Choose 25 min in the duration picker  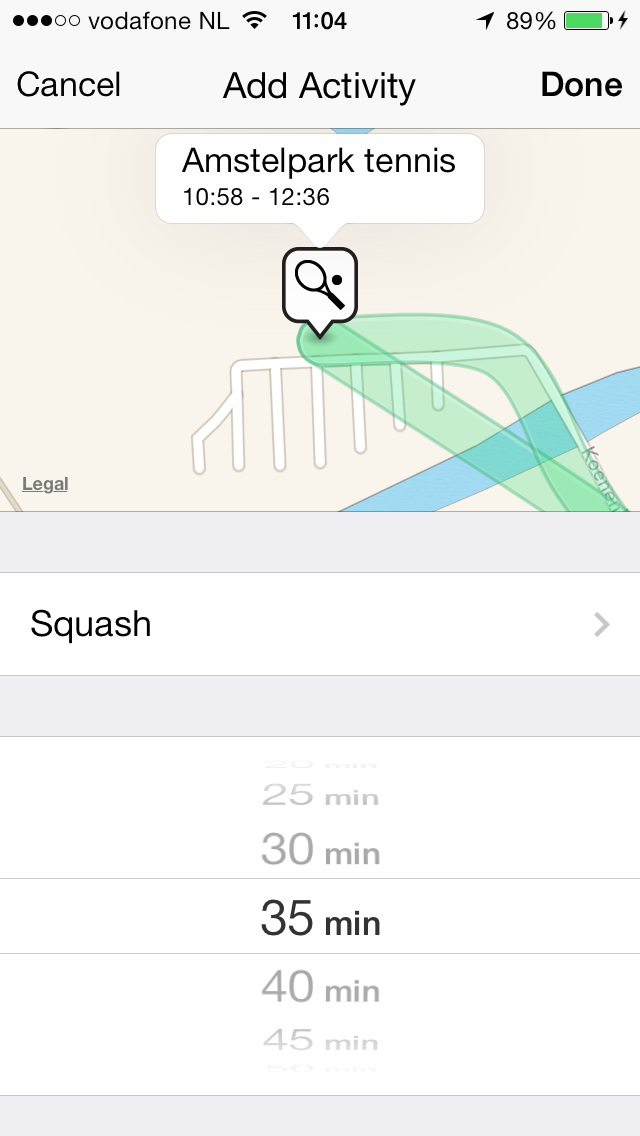(x=320, y=795)
